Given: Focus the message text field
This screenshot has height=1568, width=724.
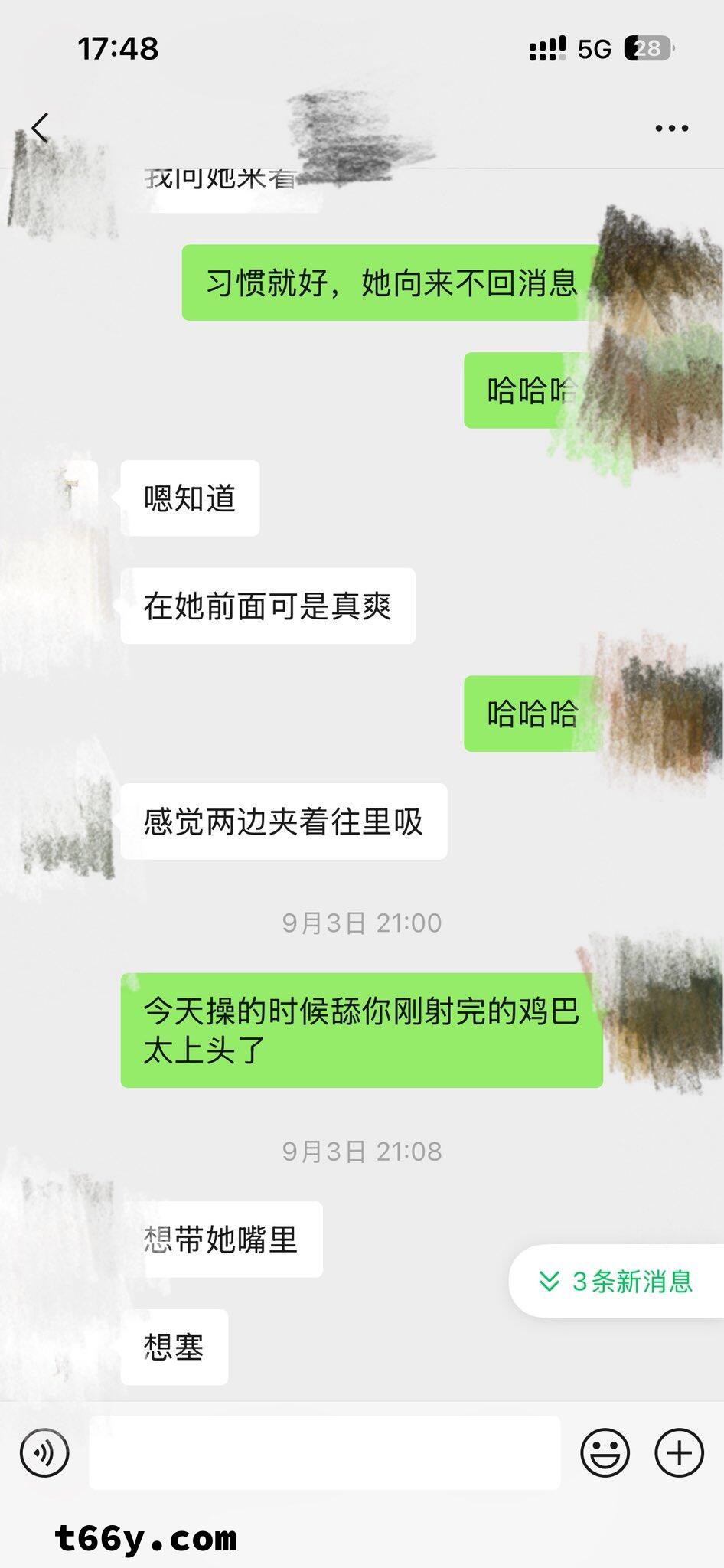Looking at the screenshot, I should (324, 1452).
